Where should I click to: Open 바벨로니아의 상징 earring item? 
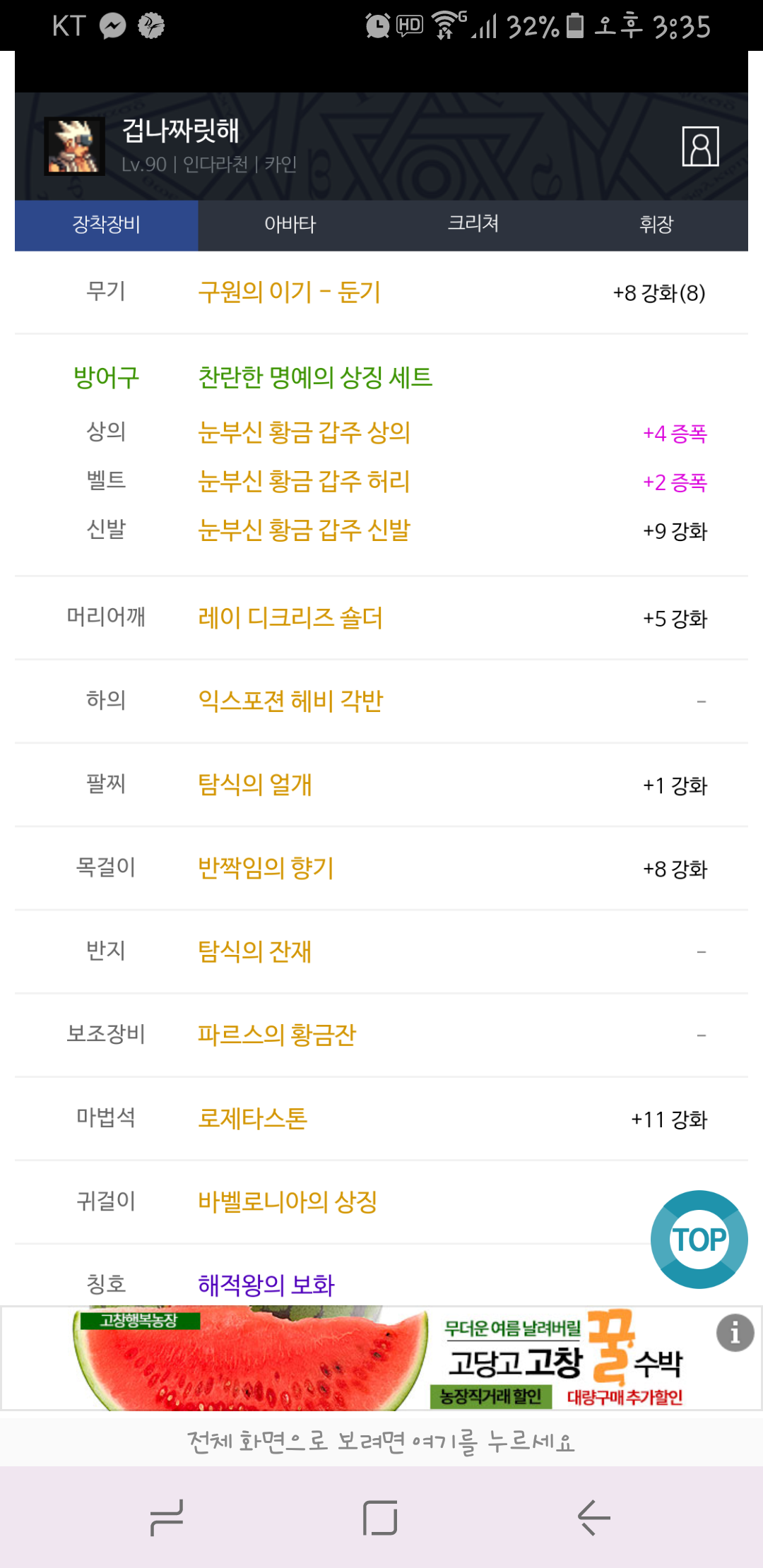point(287,1201)
